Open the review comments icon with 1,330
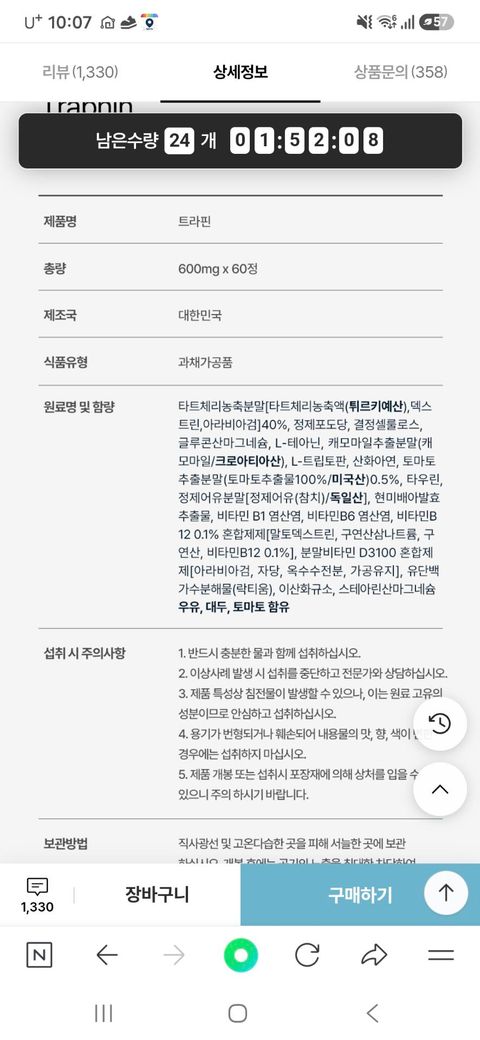Viewport: 480px width, 1040px height. pyautogui.click(x=37, y=895)
